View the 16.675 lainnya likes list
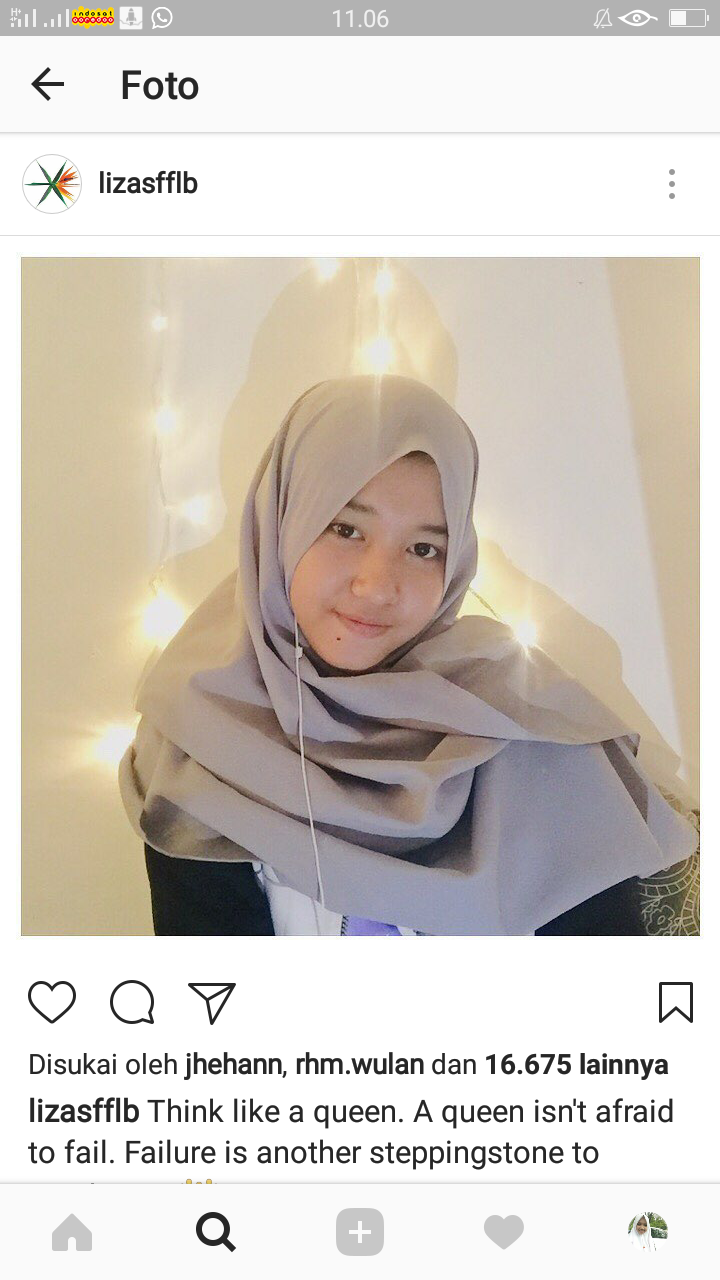Viewport: 720px width, 1280px height. pos(576,1065)
